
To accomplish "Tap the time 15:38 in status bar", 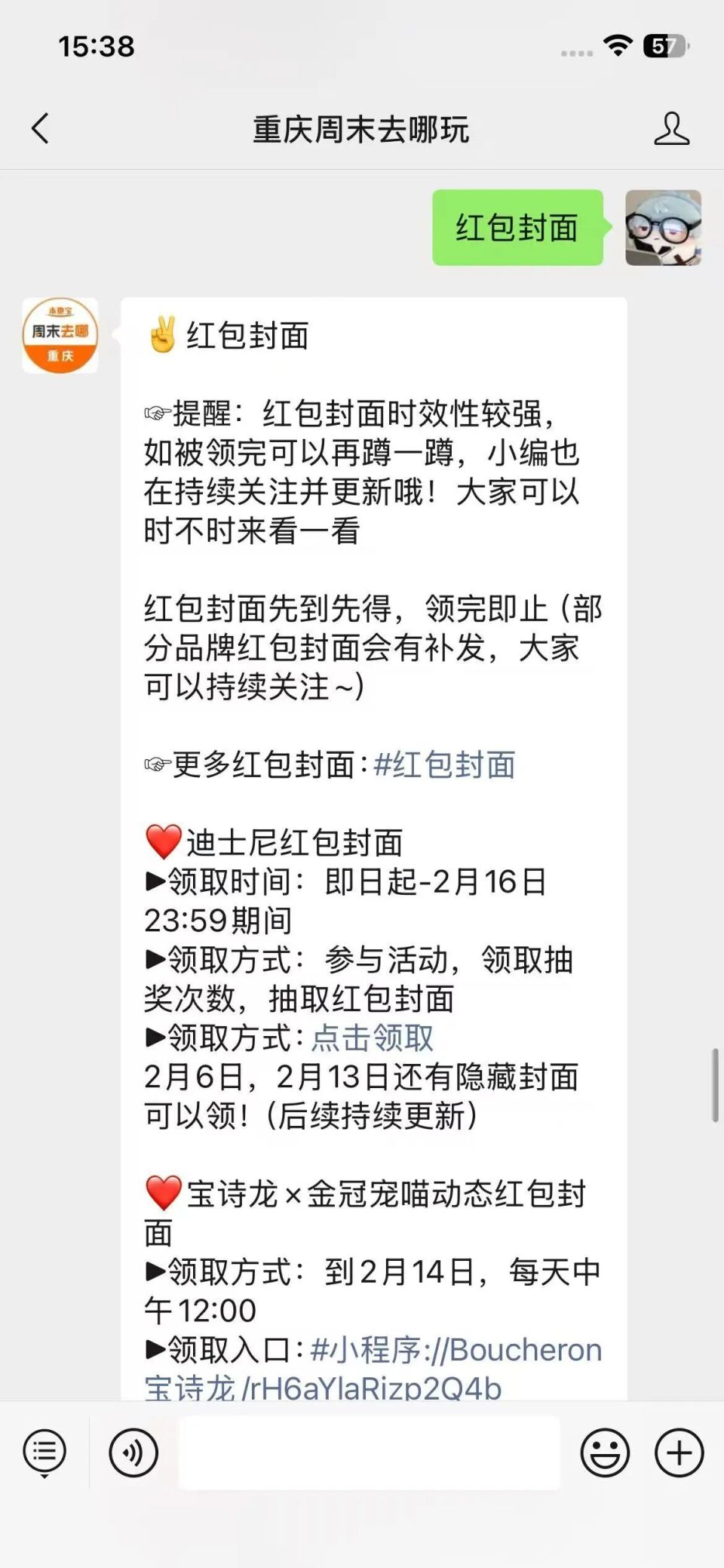I will click(x=97, y=48).
